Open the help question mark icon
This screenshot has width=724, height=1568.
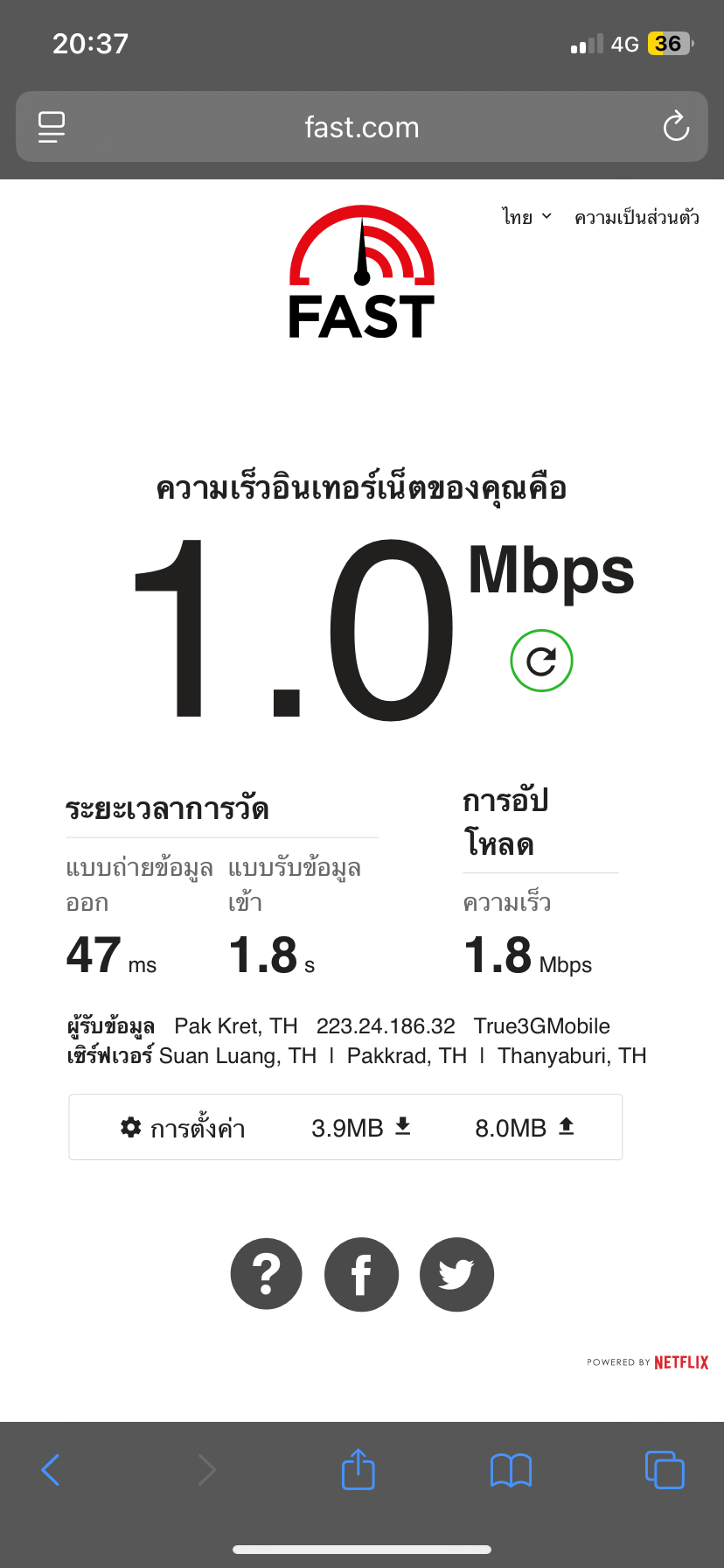coord(267,1274)
